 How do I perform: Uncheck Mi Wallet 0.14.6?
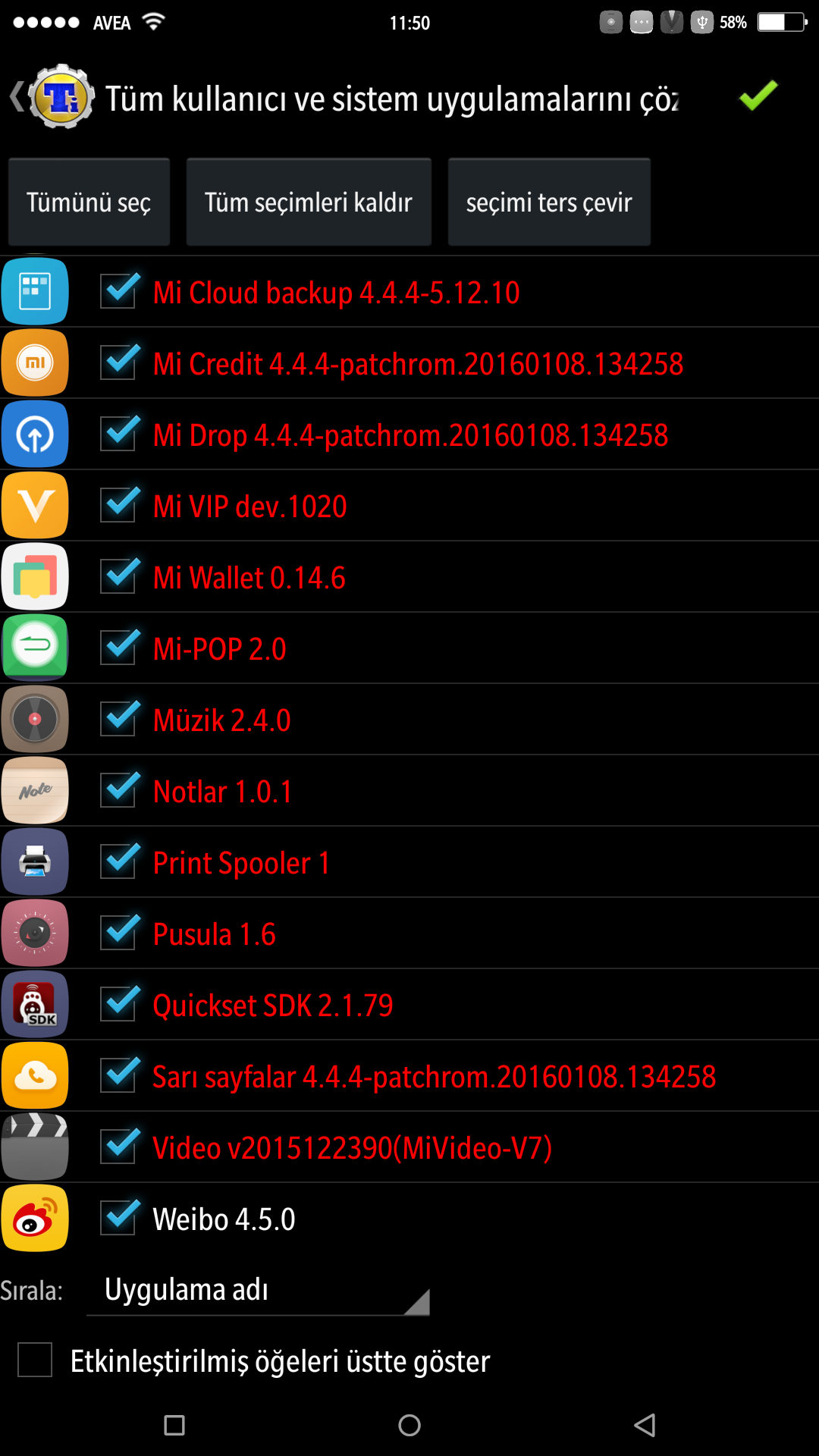[119, 576]
